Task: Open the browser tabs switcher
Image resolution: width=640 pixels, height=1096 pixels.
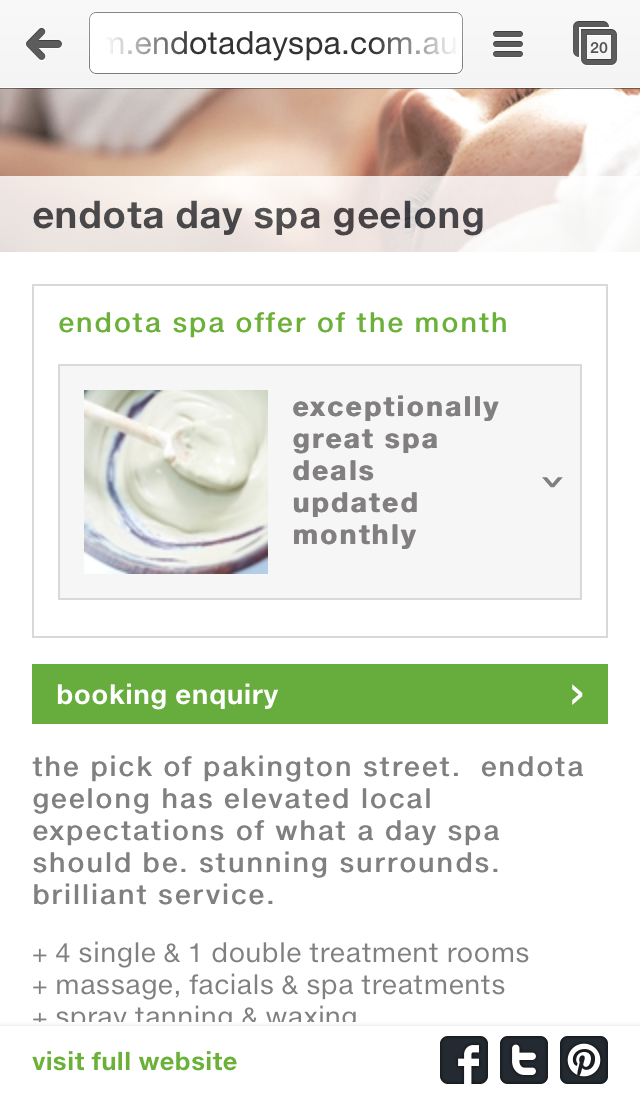Action: (x=595, y=43)
